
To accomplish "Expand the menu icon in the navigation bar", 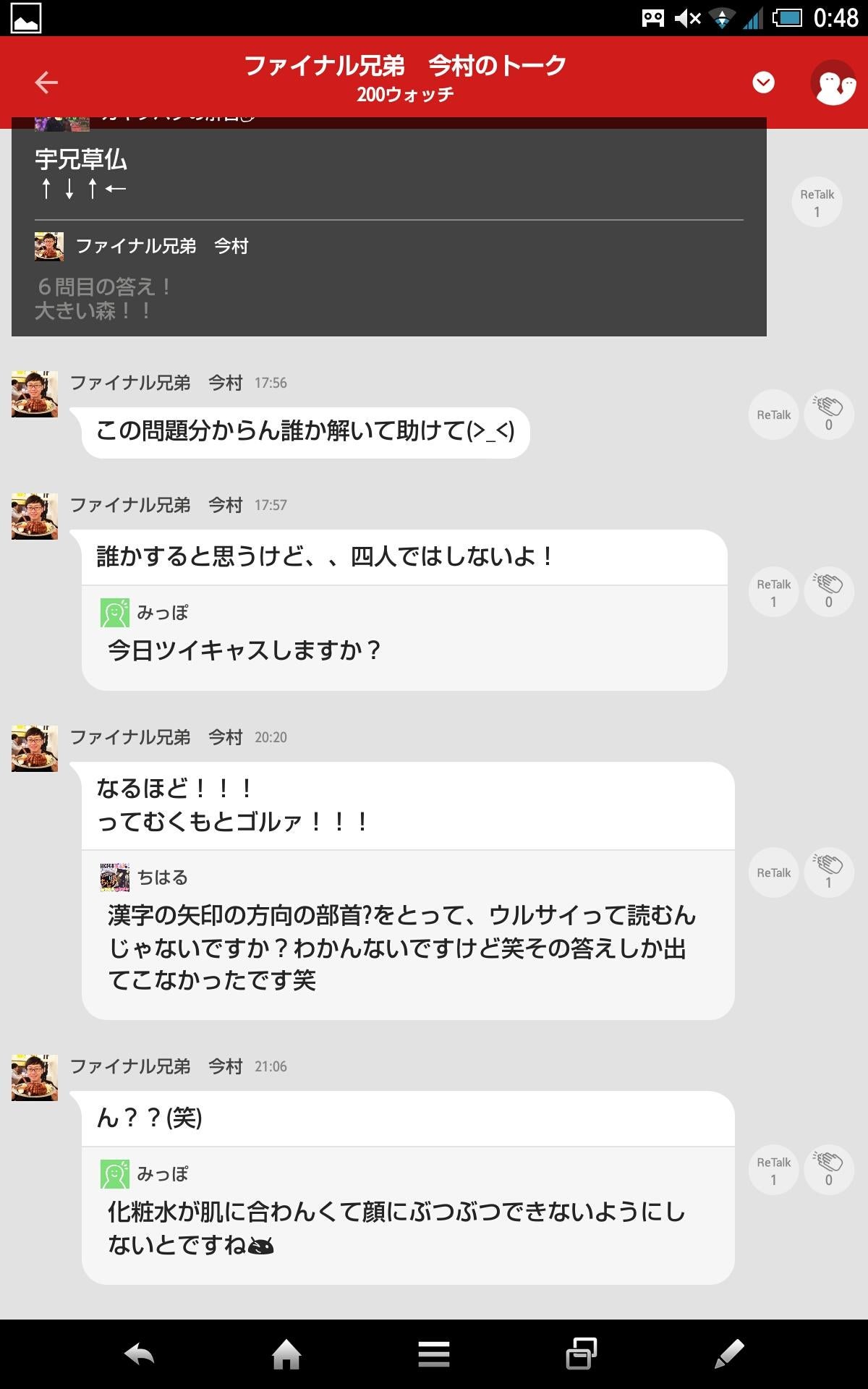I will [432, 1354].
